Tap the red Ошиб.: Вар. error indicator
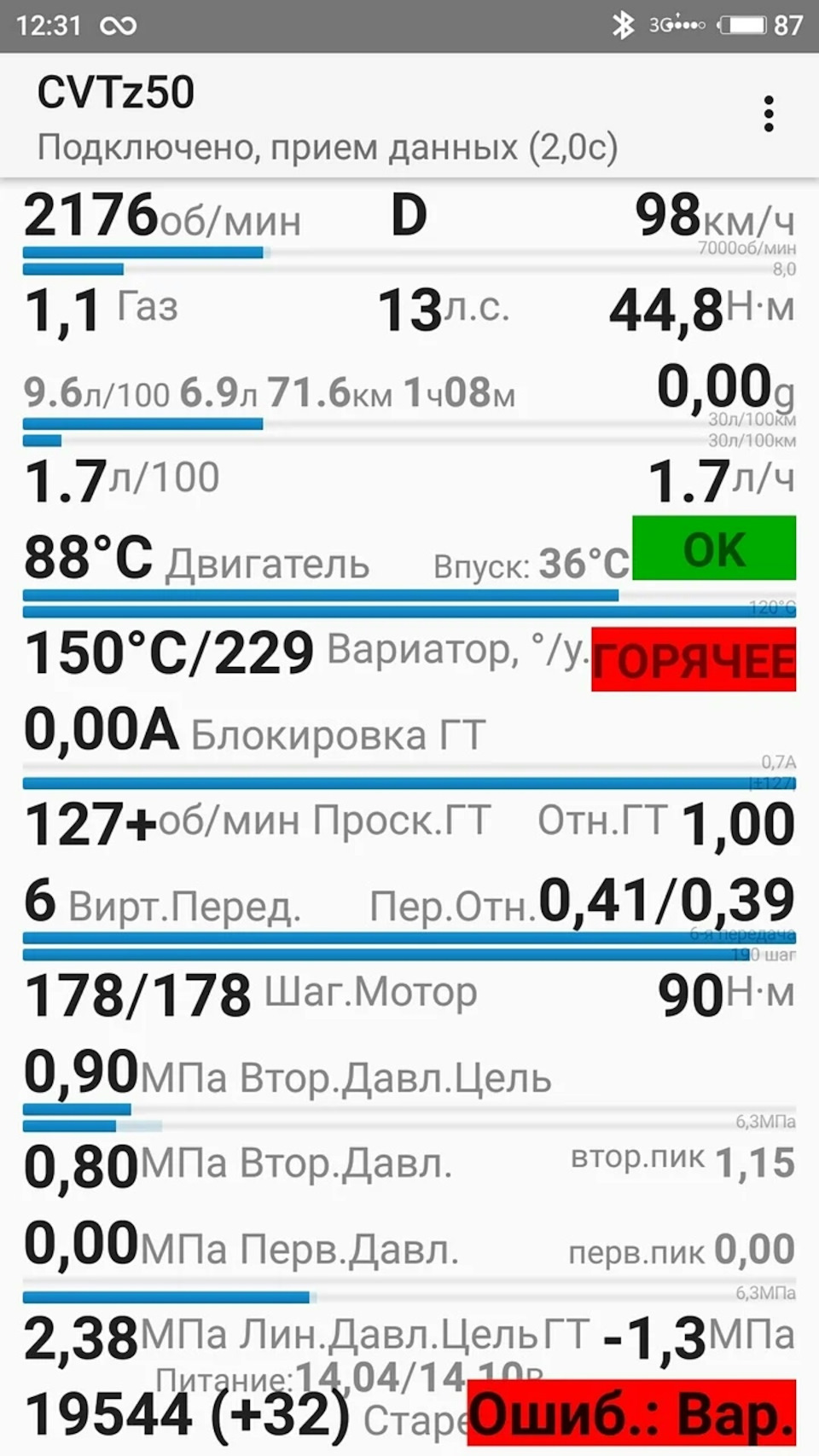This screenshot has width=819, height=1456. point(632,1415)
